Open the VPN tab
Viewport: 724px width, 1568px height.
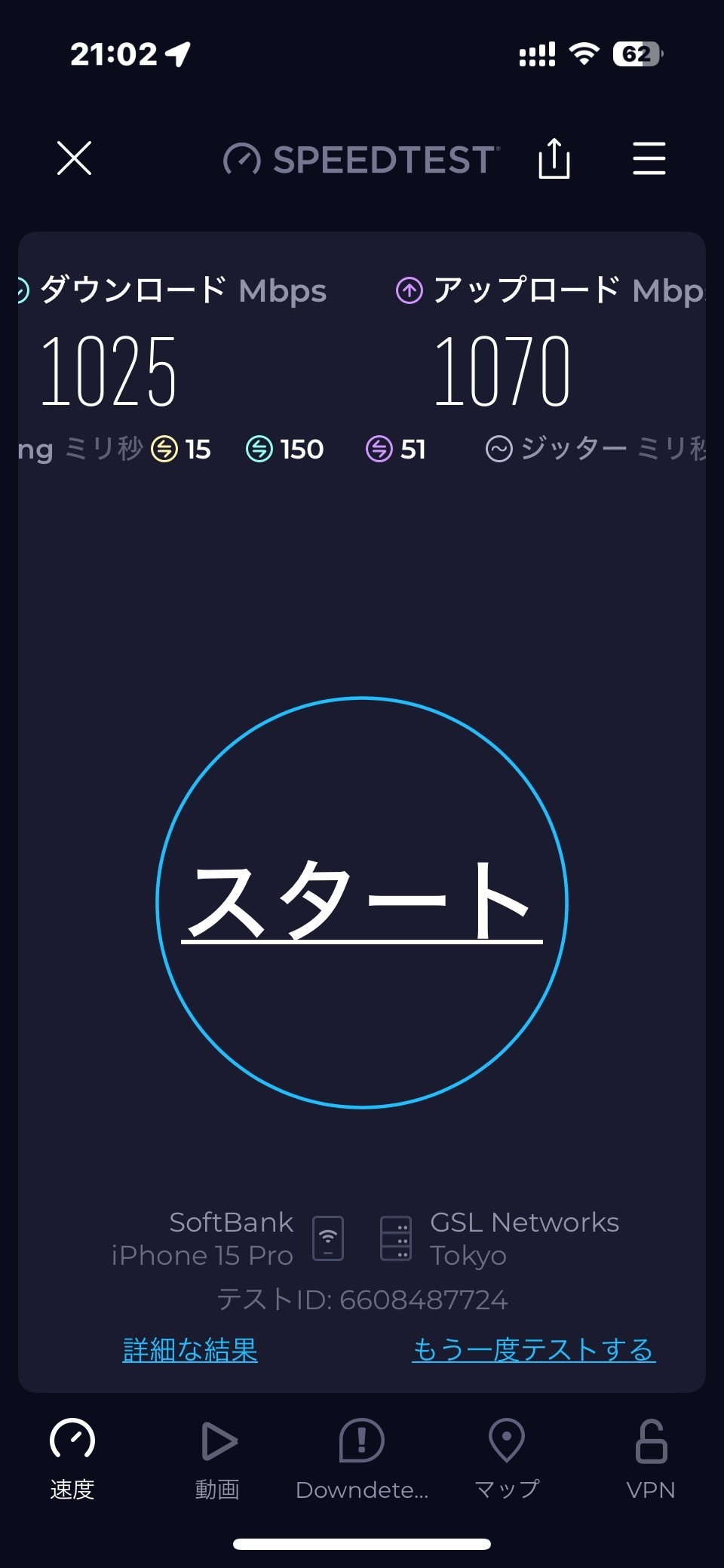(x=651, y=1459)
